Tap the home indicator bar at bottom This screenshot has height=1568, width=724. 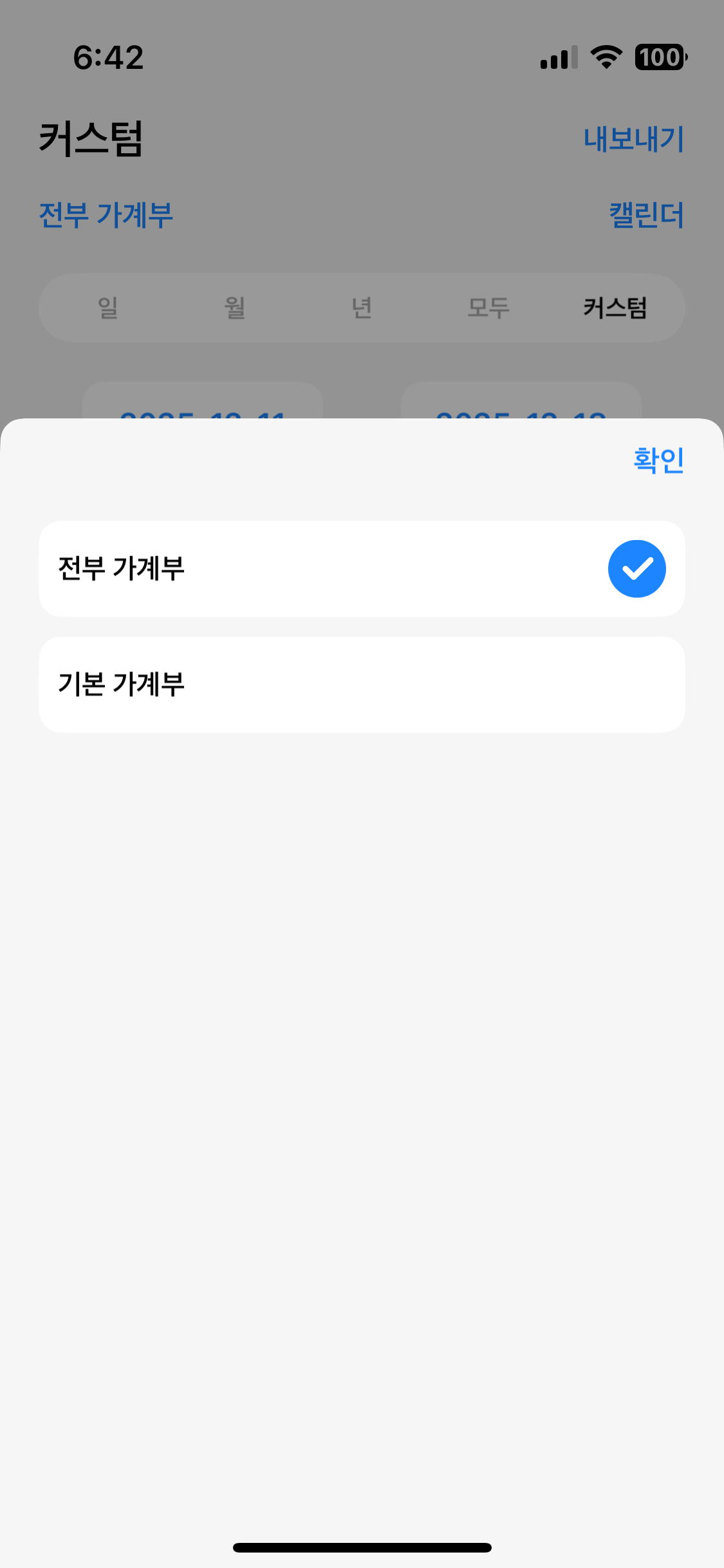tap(362, 1547)
